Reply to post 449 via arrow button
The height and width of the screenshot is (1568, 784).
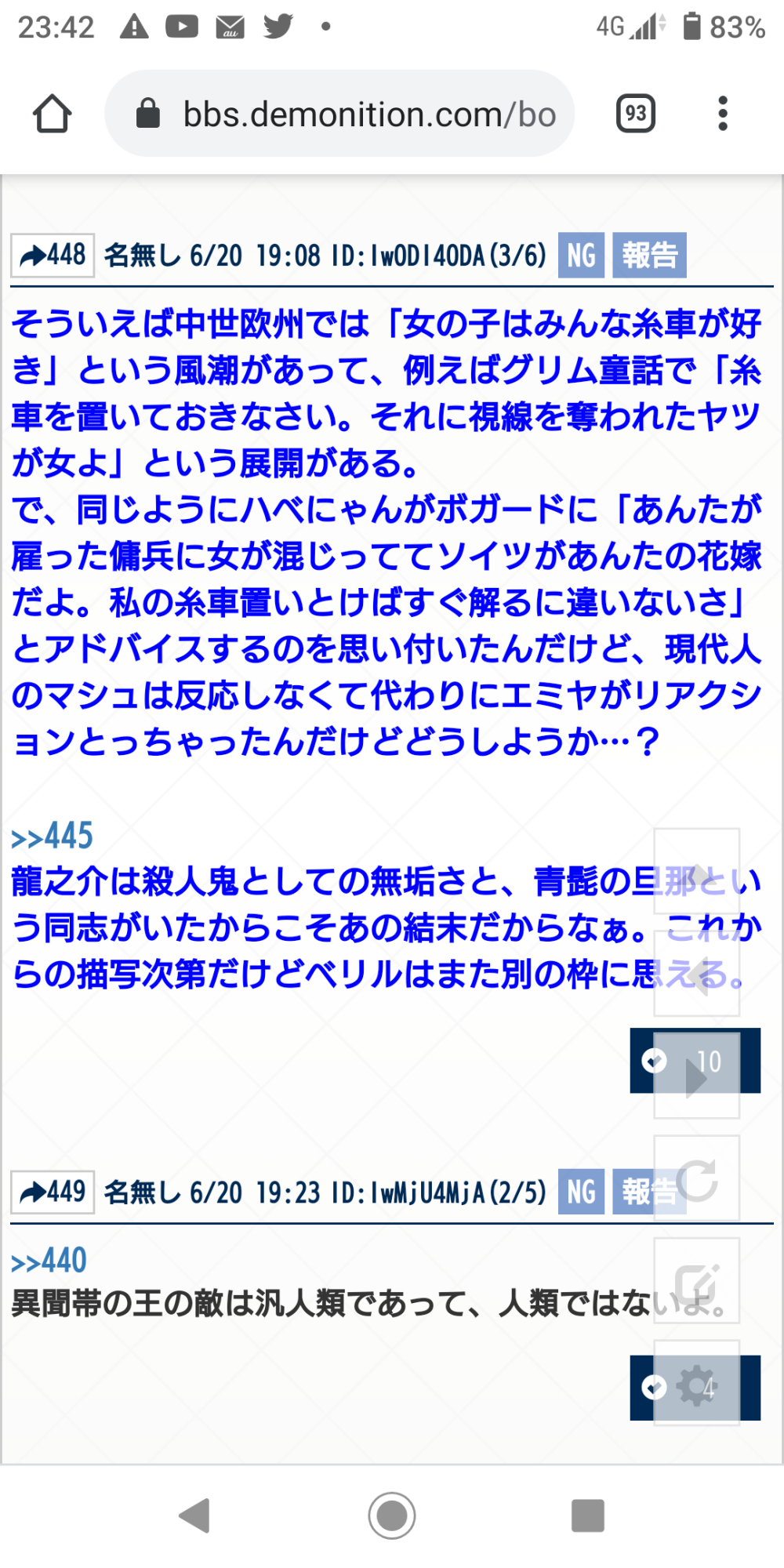53,1192
